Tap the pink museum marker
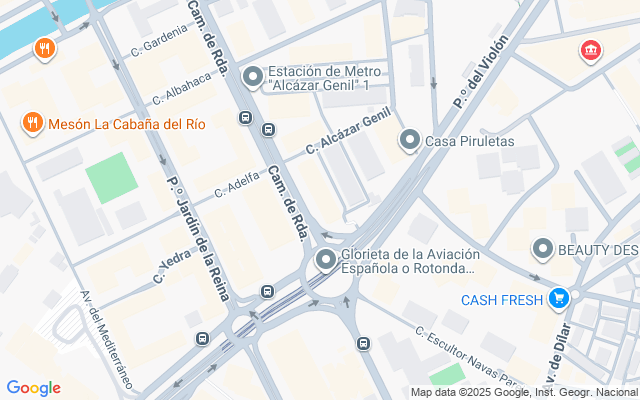This screenshot has width=640, height=400. tap(590, 49)
